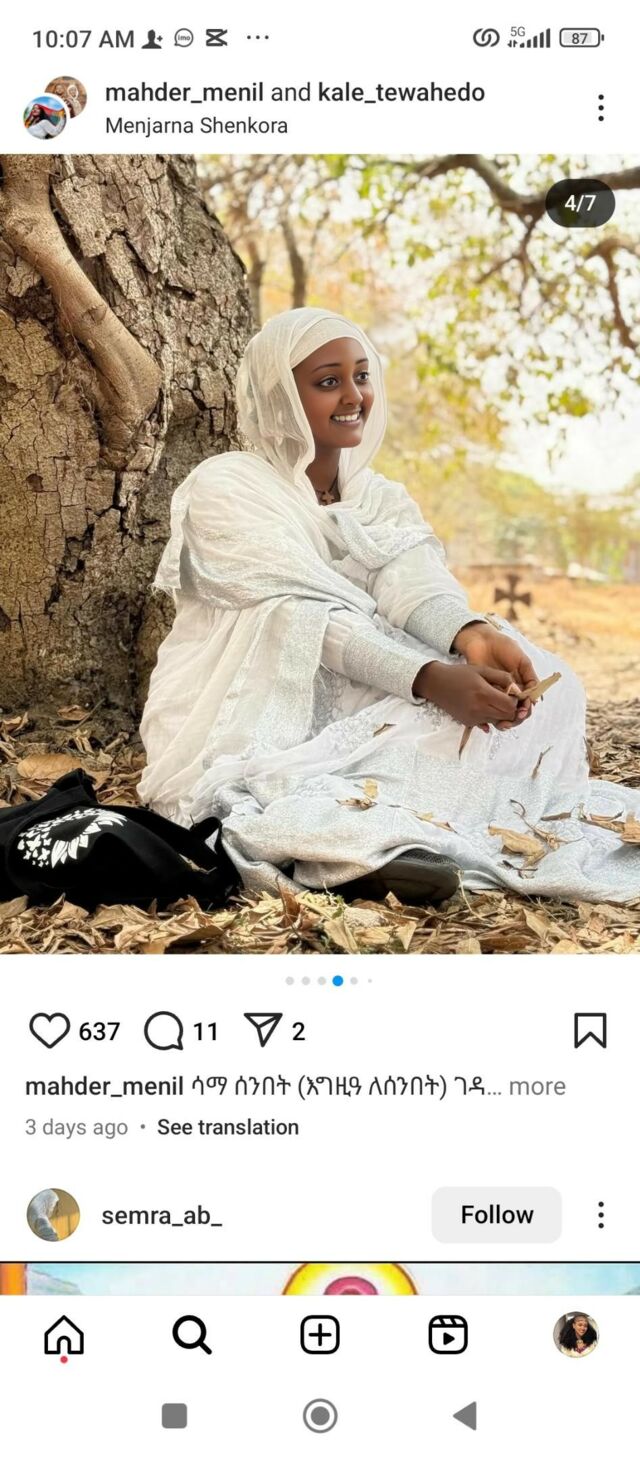Switch to the Reels tab

(448, 1335)
